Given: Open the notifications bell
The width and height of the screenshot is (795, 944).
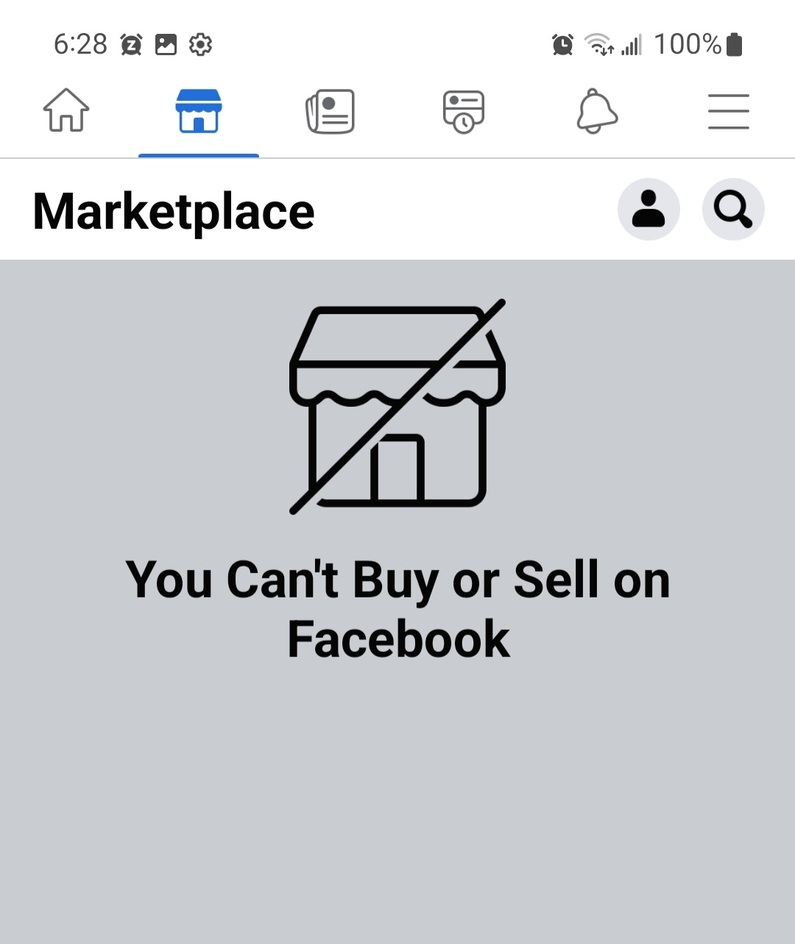Looking at the screenshot, I should [597, 111].
